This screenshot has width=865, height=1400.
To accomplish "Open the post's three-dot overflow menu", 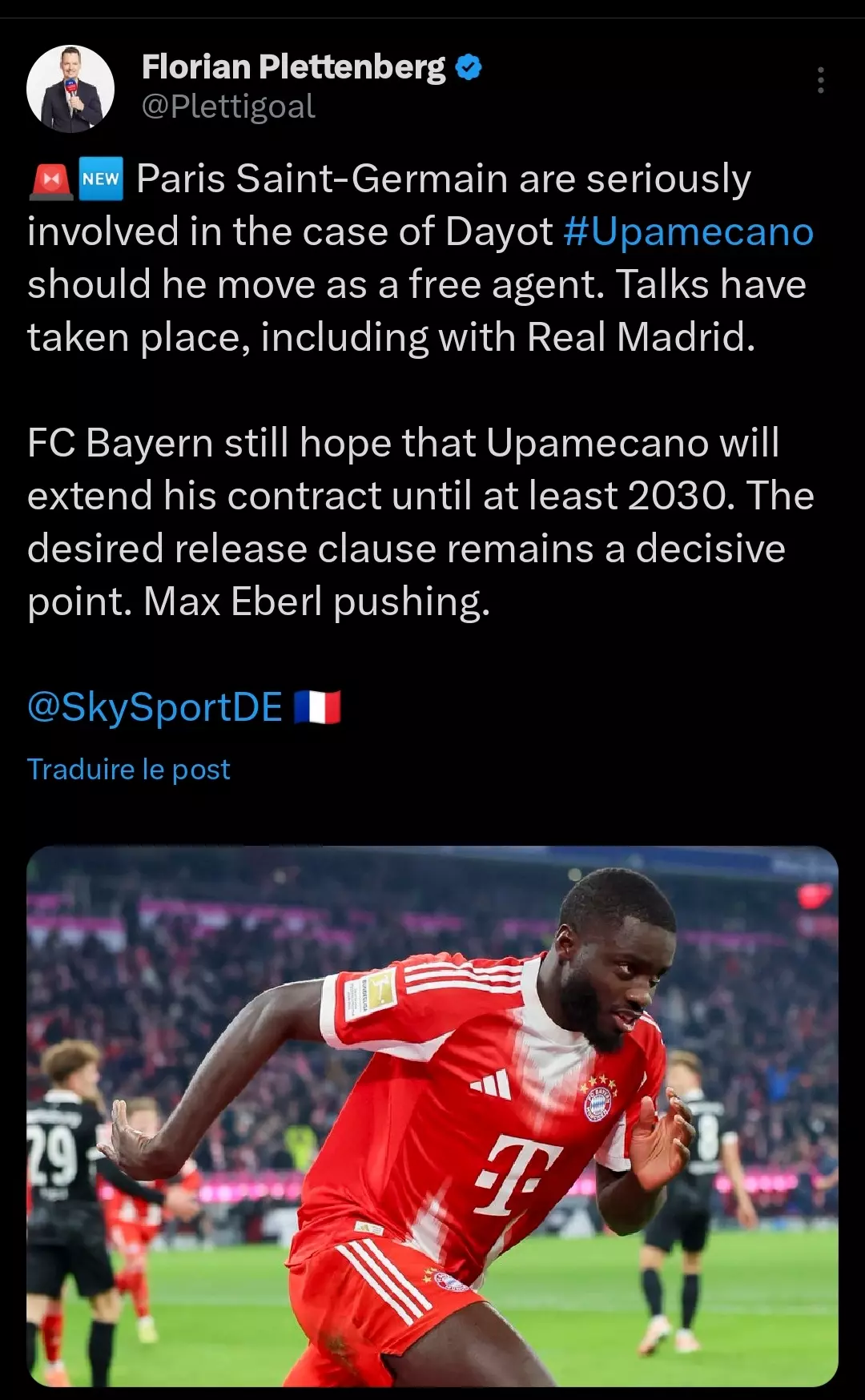I will pyautogui.click(x=820, y=80).
